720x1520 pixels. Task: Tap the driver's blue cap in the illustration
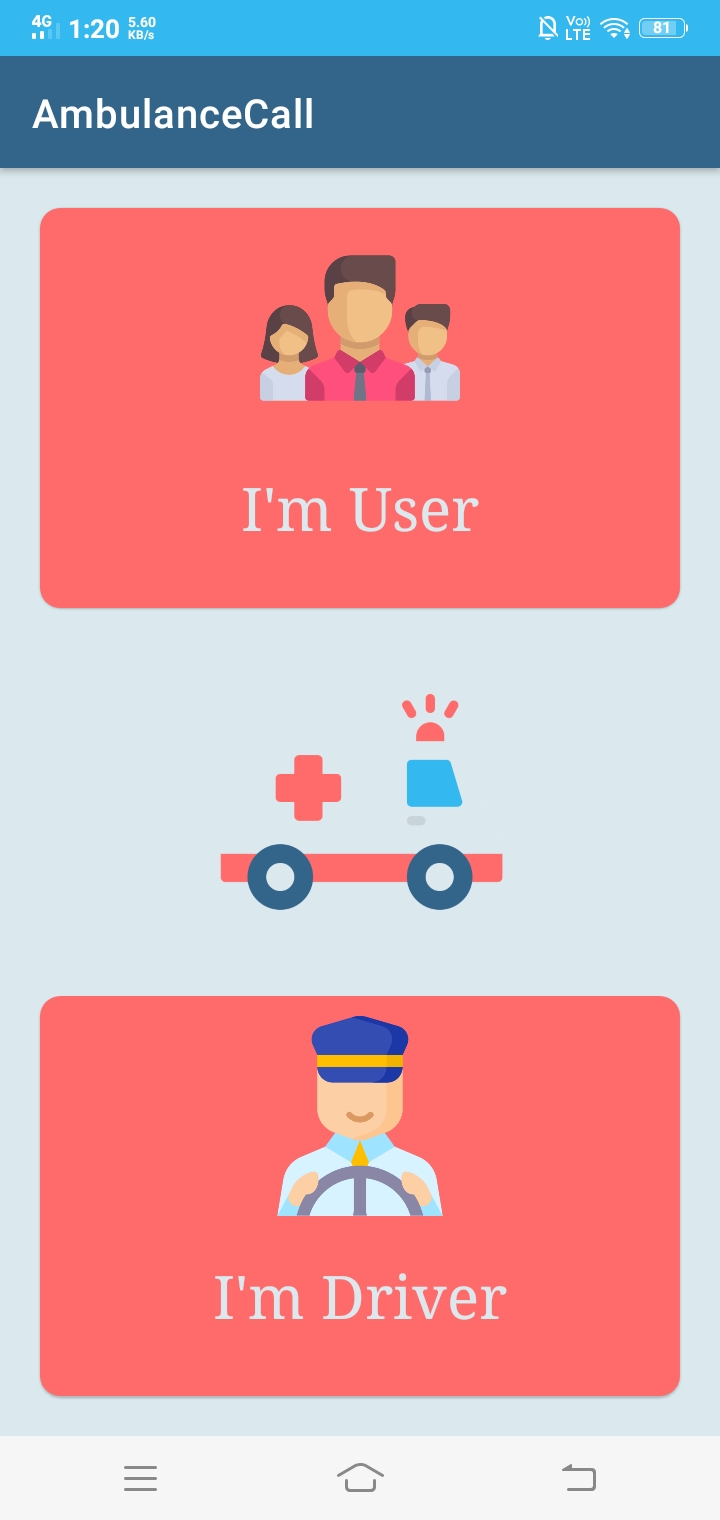[360, 1050]
